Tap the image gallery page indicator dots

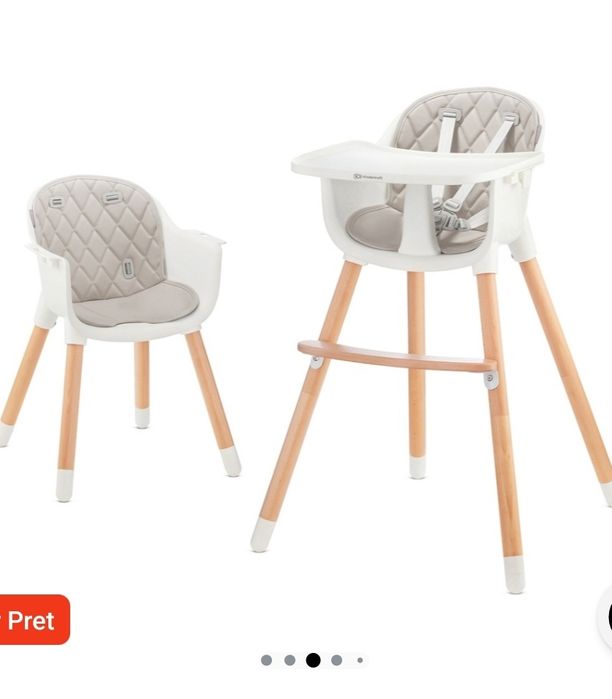pos(312,660)
